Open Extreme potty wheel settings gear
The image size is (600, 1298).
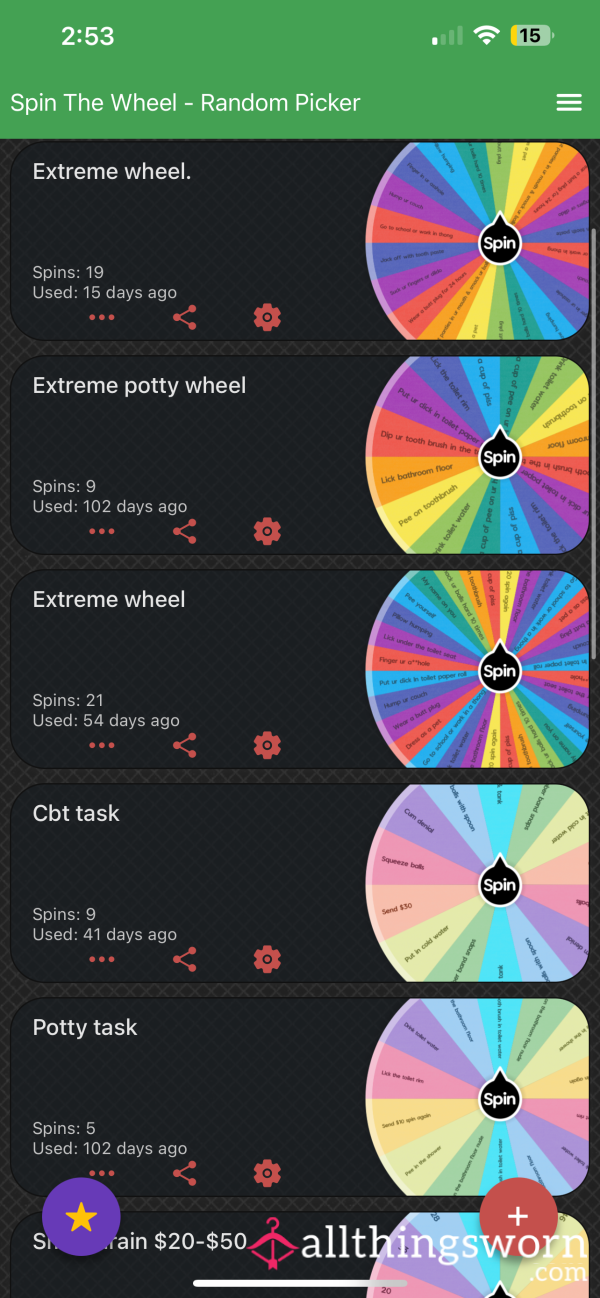[267, 531]
